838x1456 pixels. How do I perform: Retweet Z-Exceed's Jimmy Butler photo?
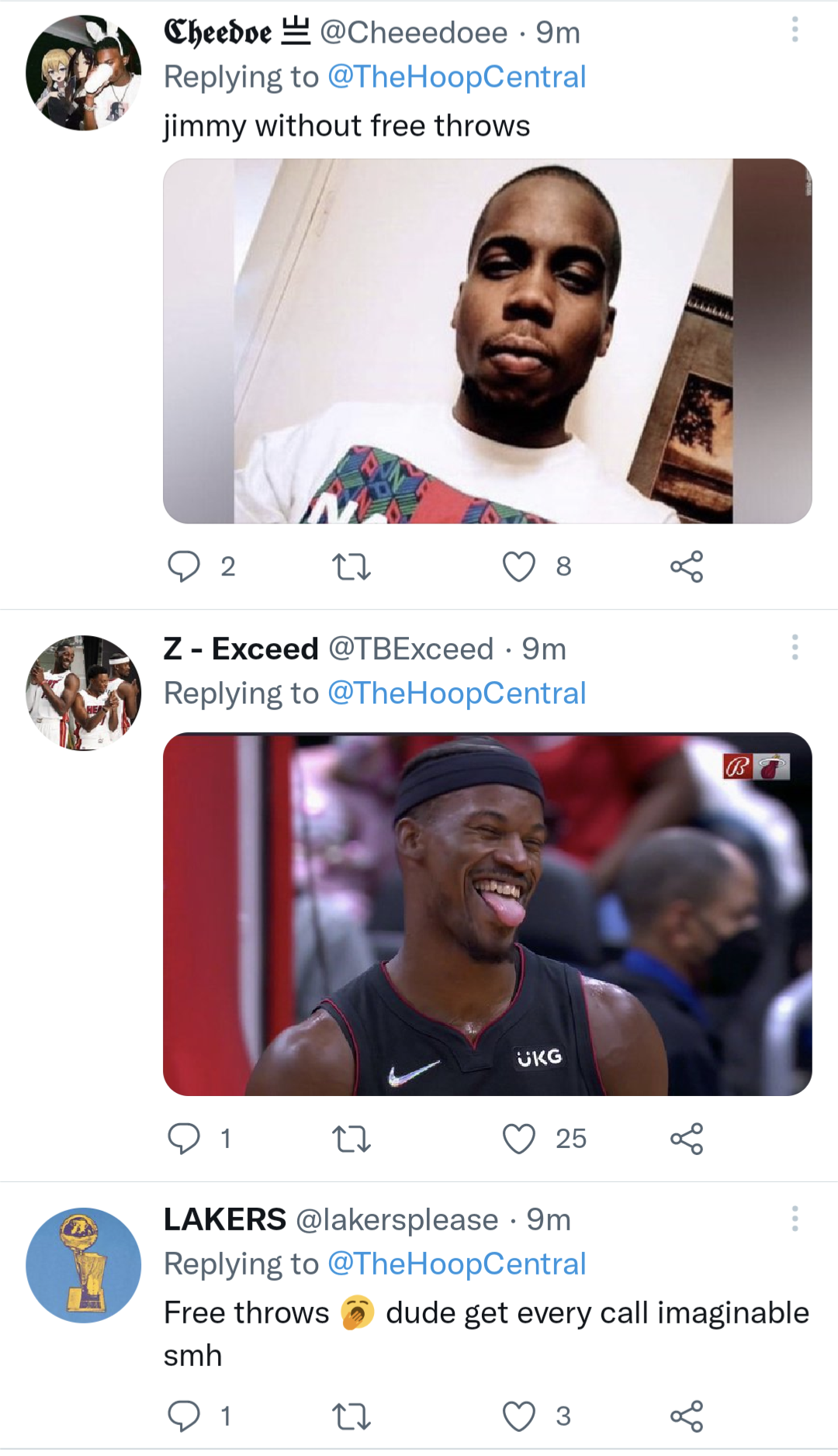pos(353,1138)
